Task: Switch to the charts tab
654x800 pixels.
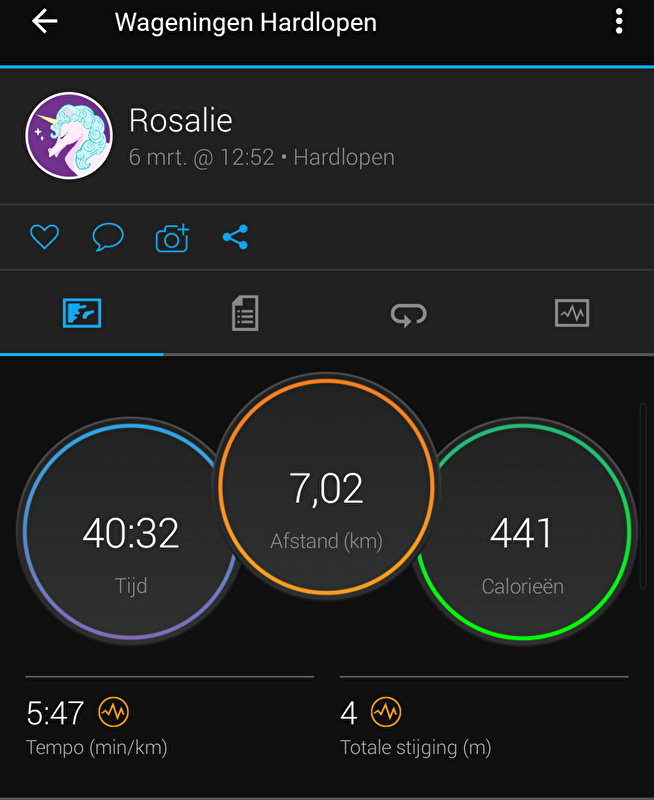Action: [572, 314]
